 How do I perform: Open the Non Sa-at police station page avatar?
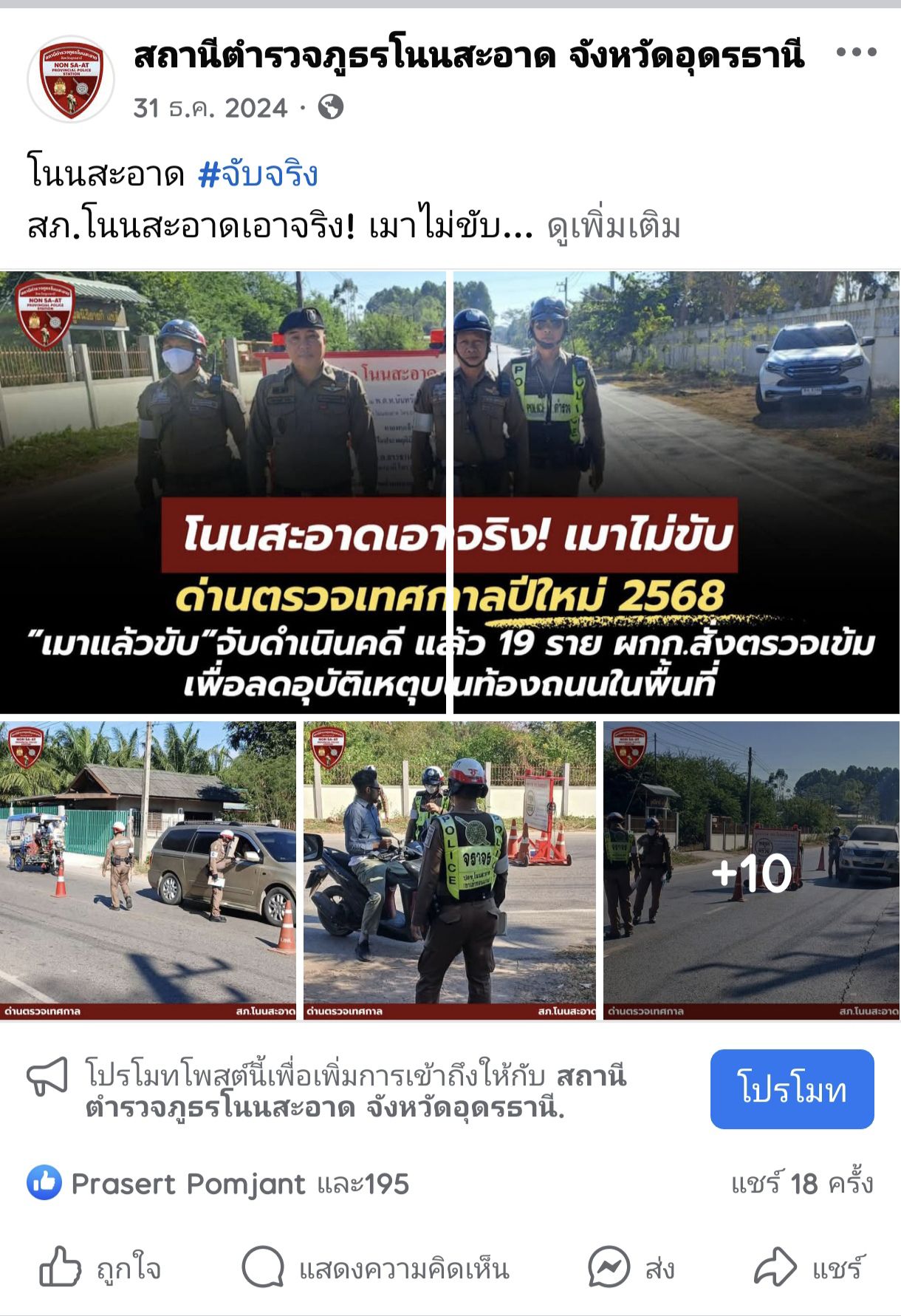[x=71, y=79]
